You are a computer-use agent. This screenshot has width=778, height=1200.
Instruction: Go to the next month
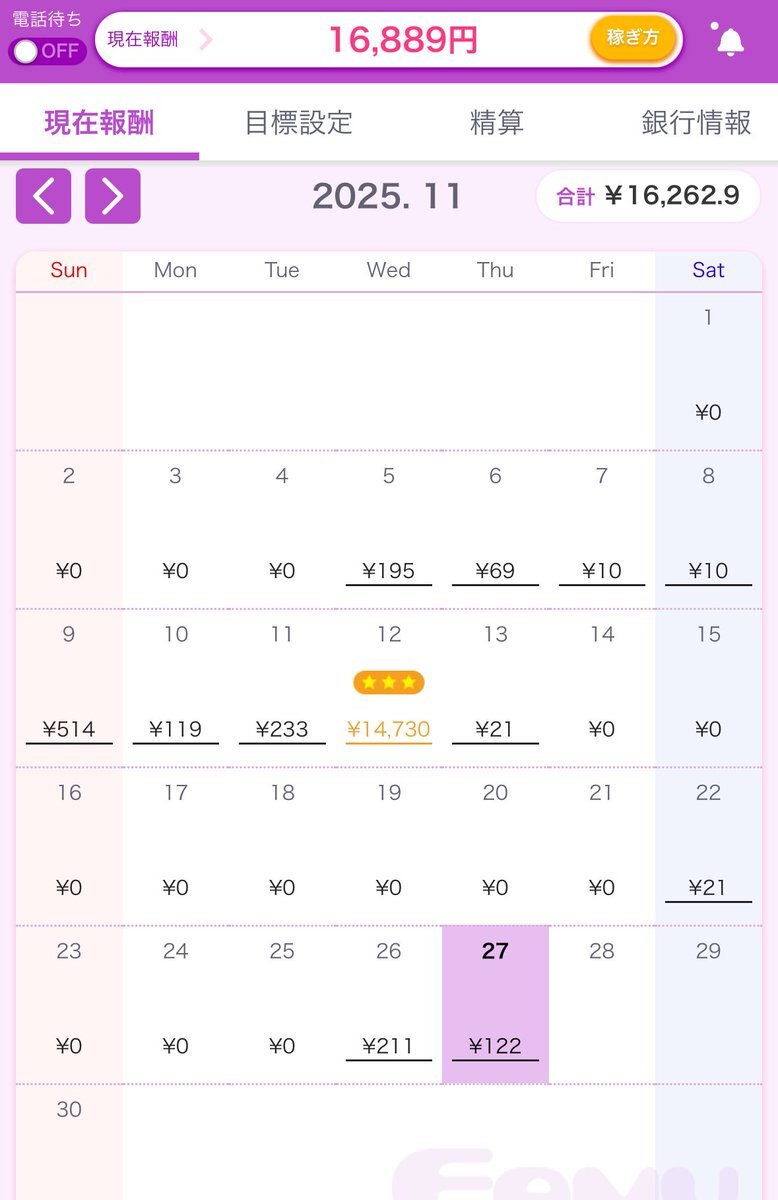tap(112, 196)
